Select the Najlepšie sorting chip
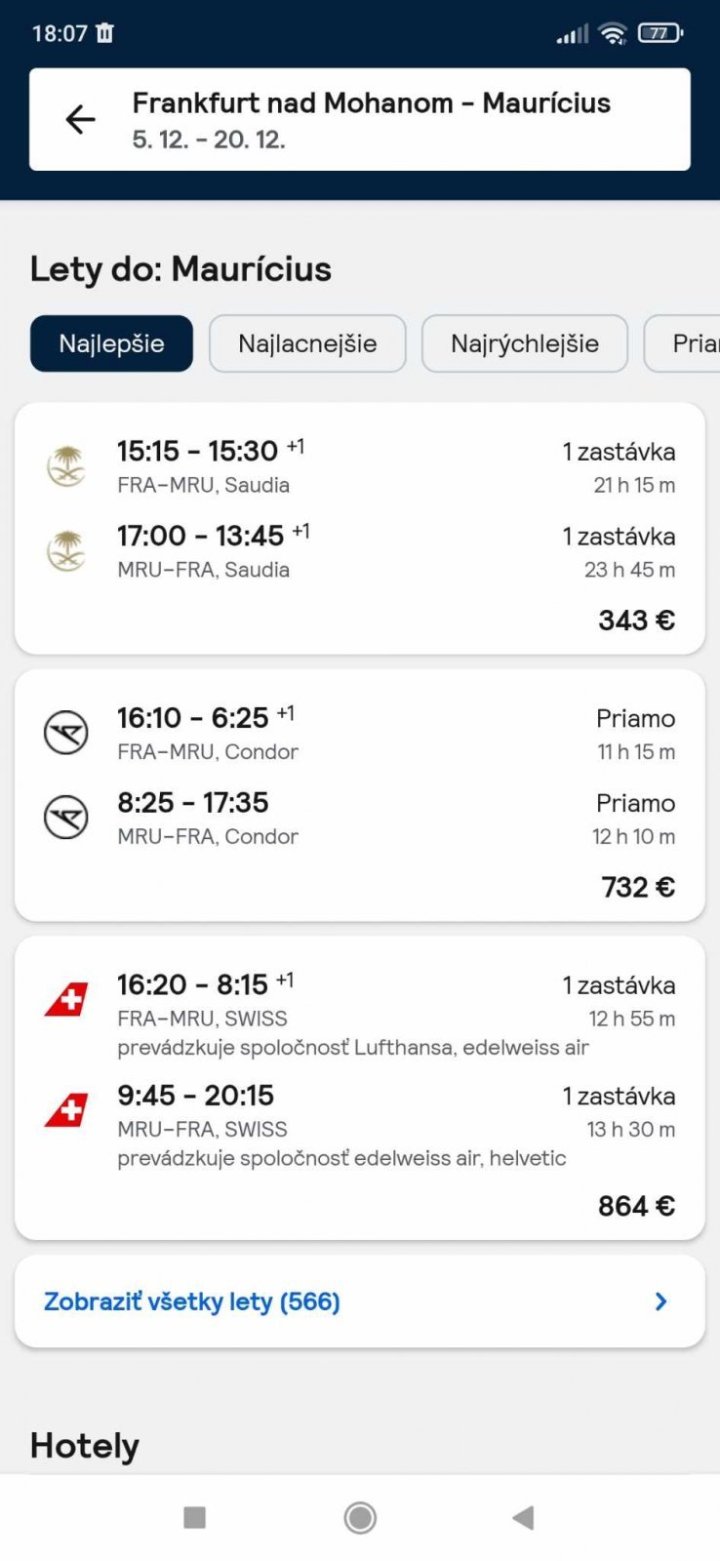 (x=111, y=344)
